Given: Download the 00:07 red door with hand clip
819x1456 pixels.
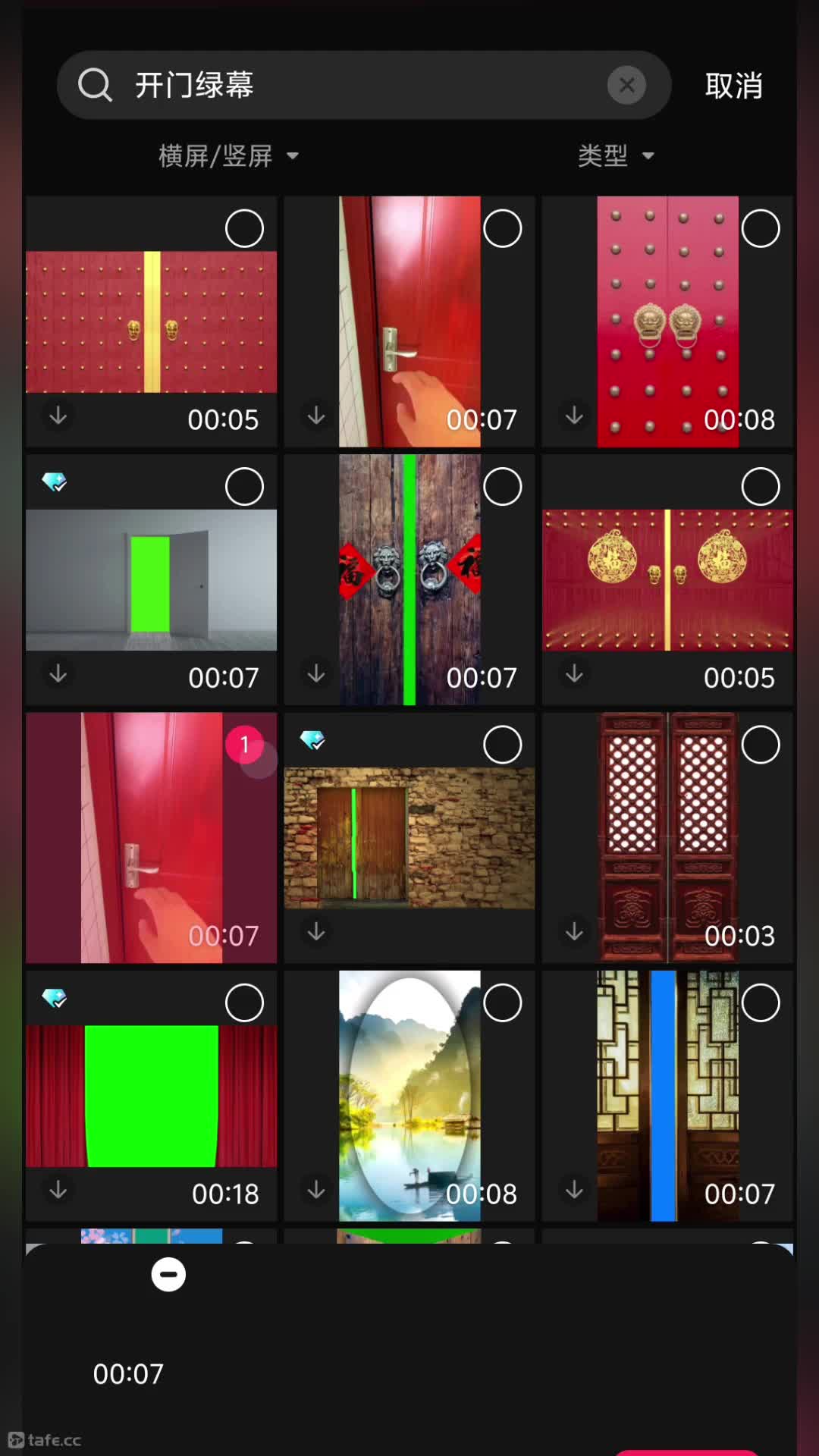Looking at the screenshot, I should tap(316, 416).
